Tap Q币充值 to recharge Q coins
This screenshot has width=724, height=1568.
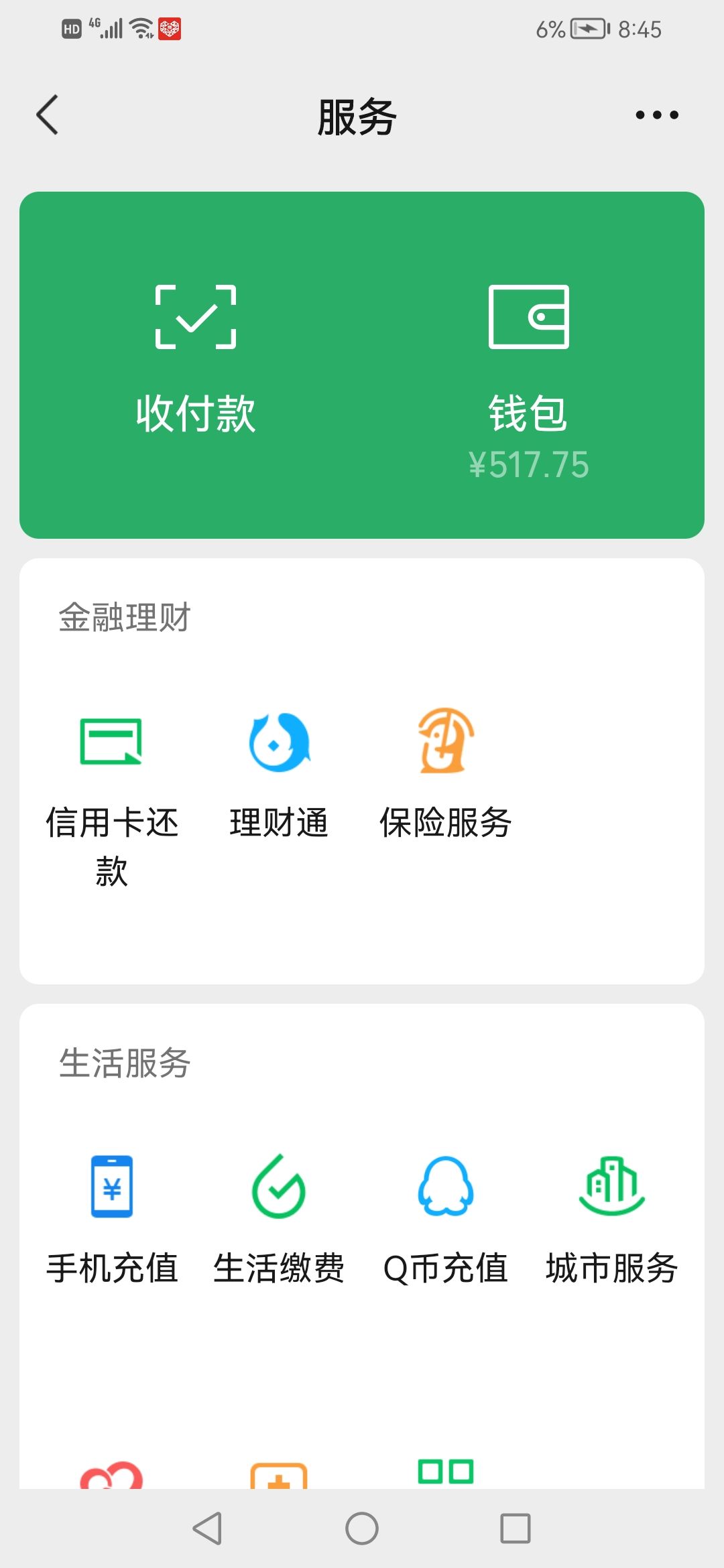(x=446, y=1216)
